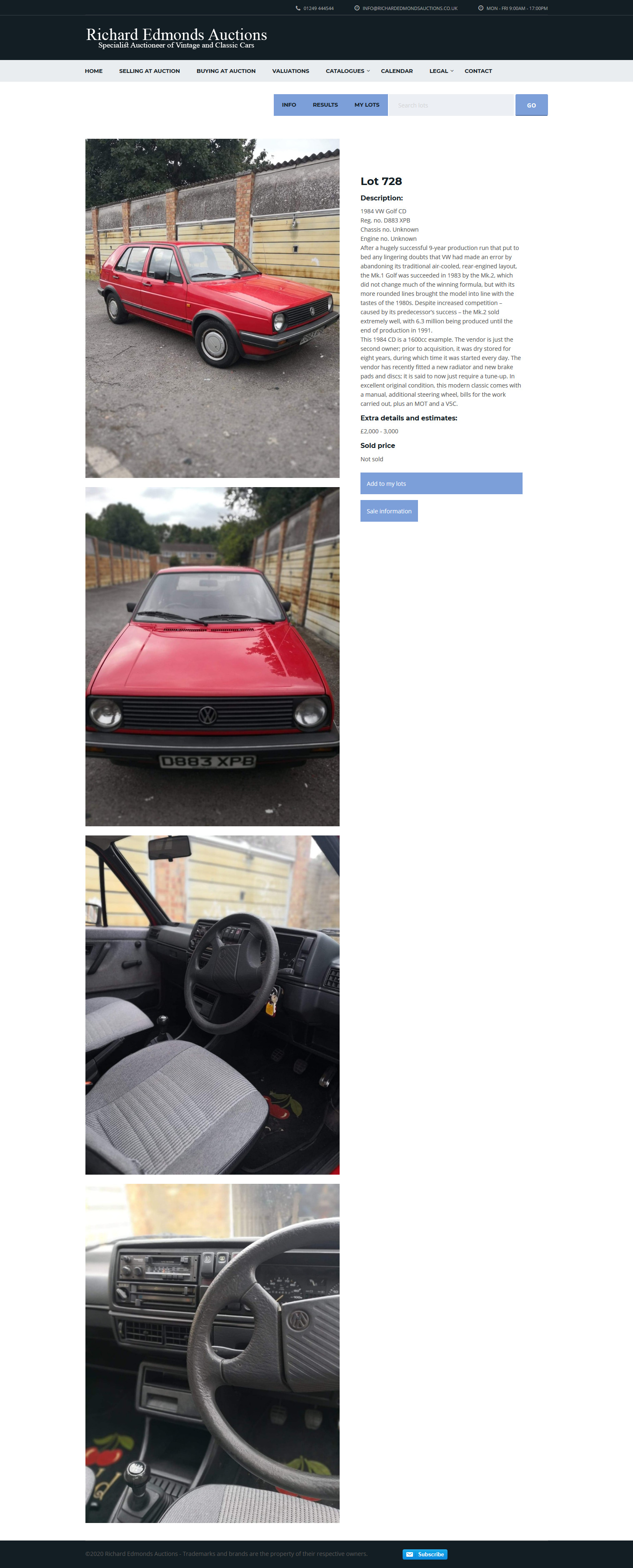Tap the Go search button

click(x=531, y=105)
